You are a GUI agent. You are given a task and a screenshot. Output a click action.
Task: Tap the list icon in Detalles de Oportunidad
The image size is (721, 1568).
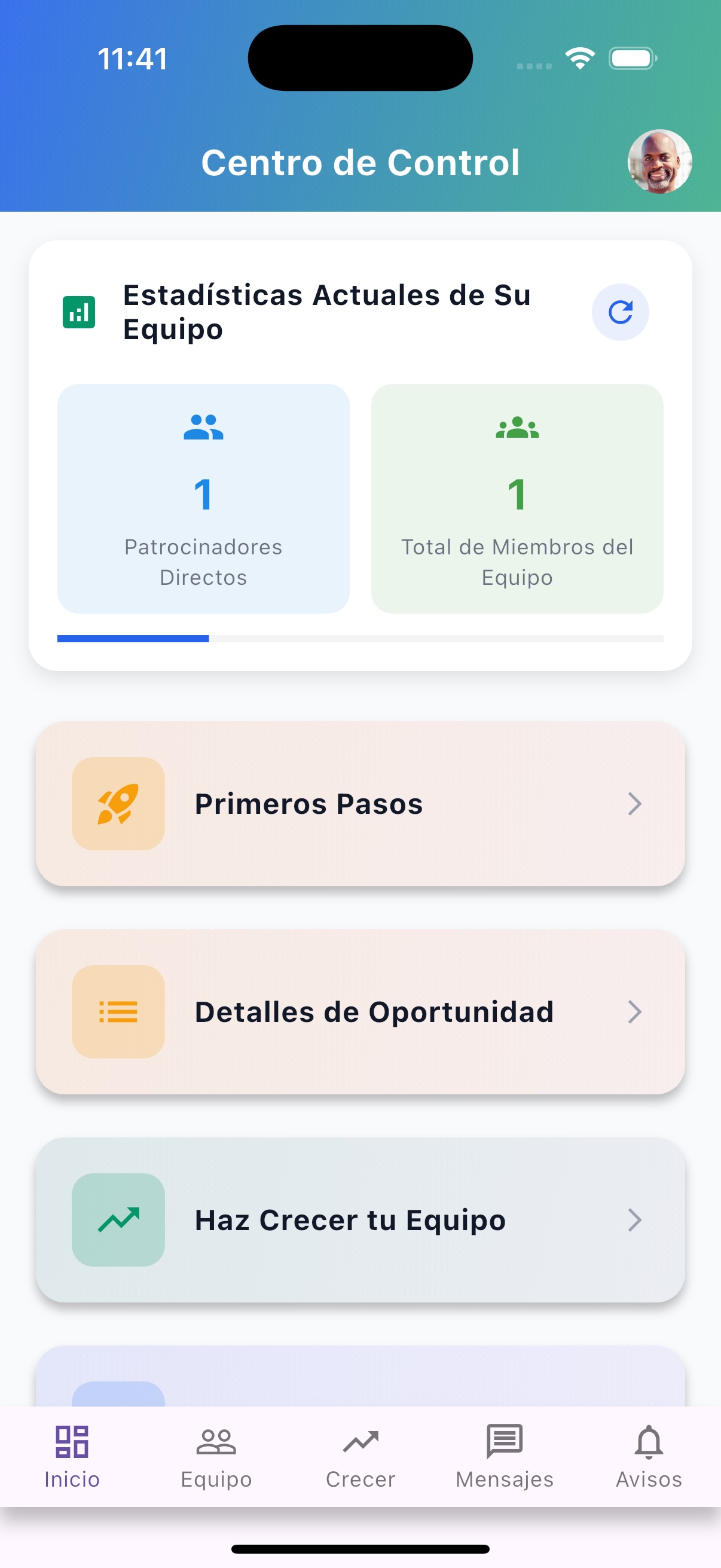118,1012
